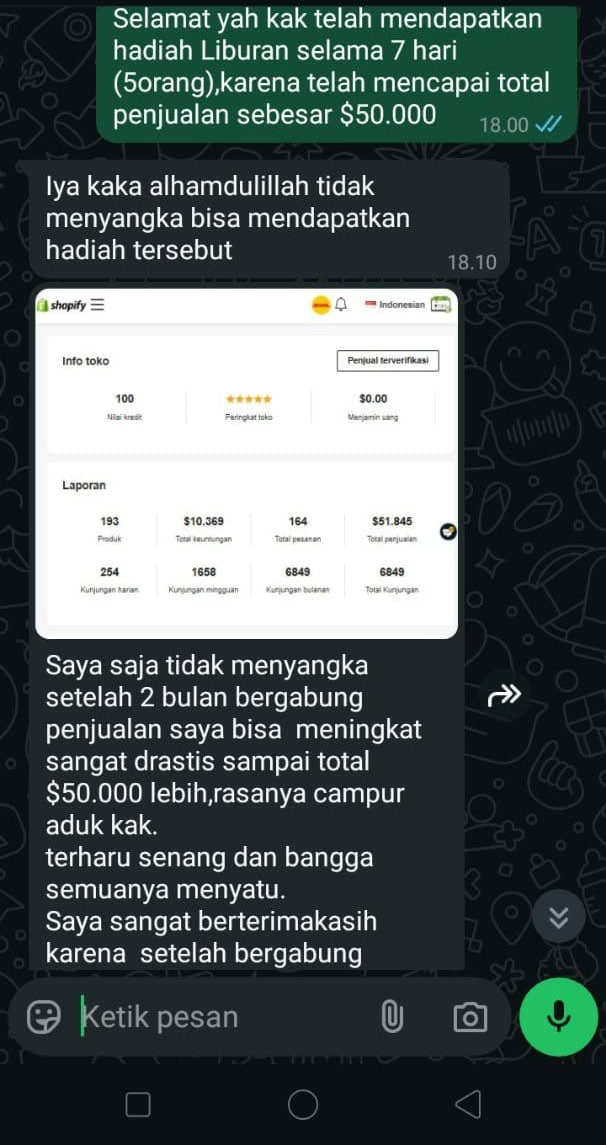
Task: Go back using the system back button
Action: [x=467, y=1105]
